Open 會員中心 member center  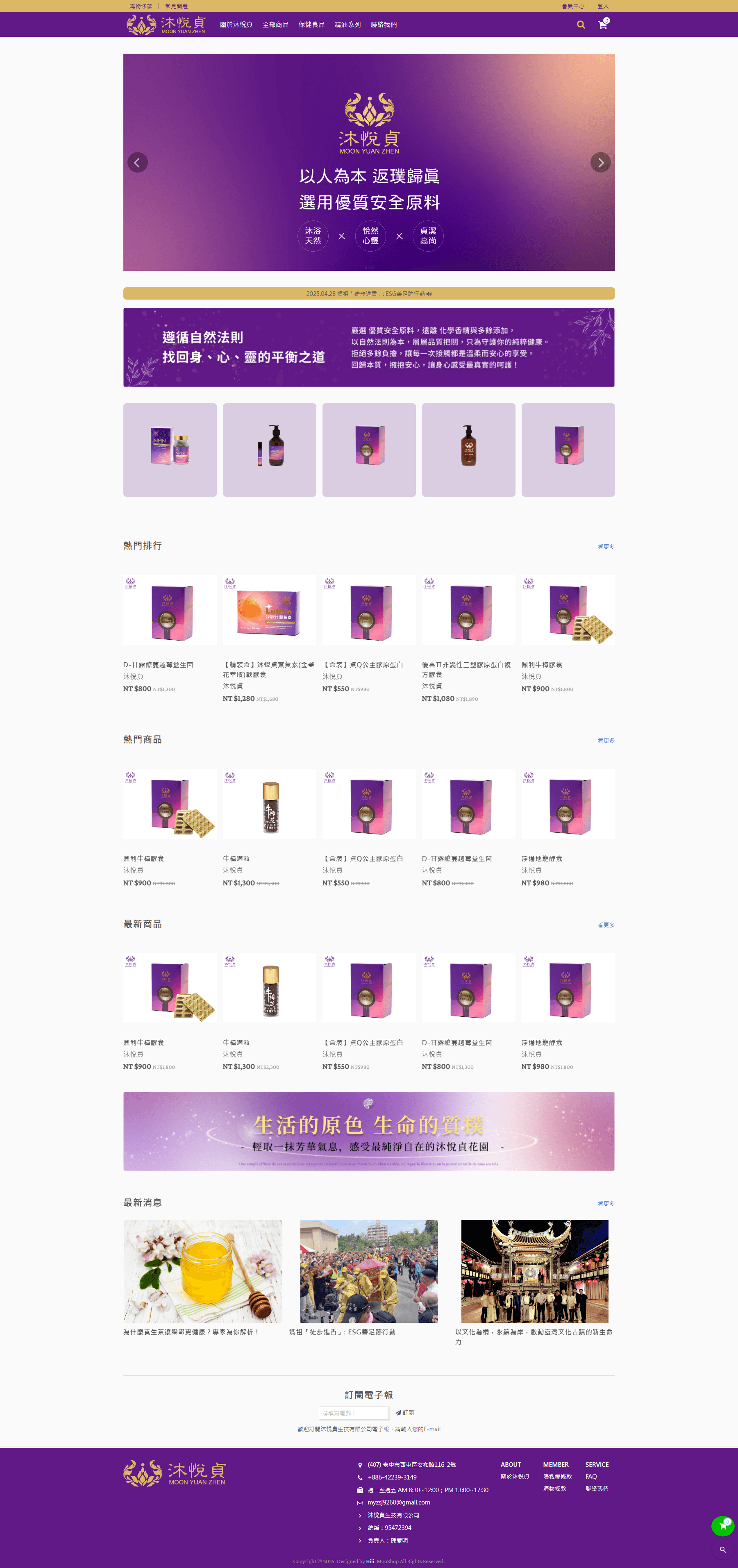(x=572, y=6)
